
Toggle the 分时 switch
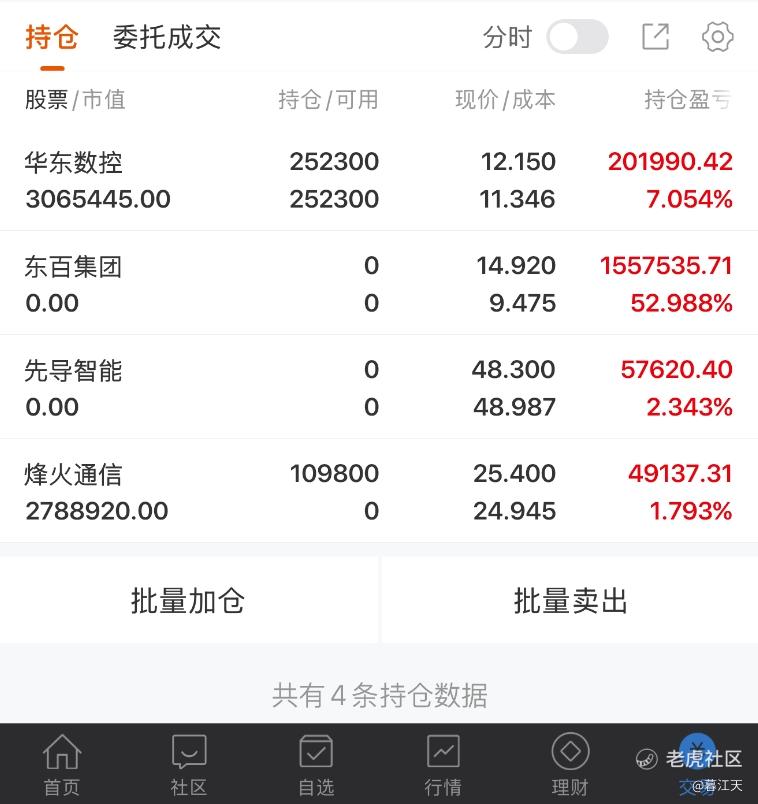[577, 38]
